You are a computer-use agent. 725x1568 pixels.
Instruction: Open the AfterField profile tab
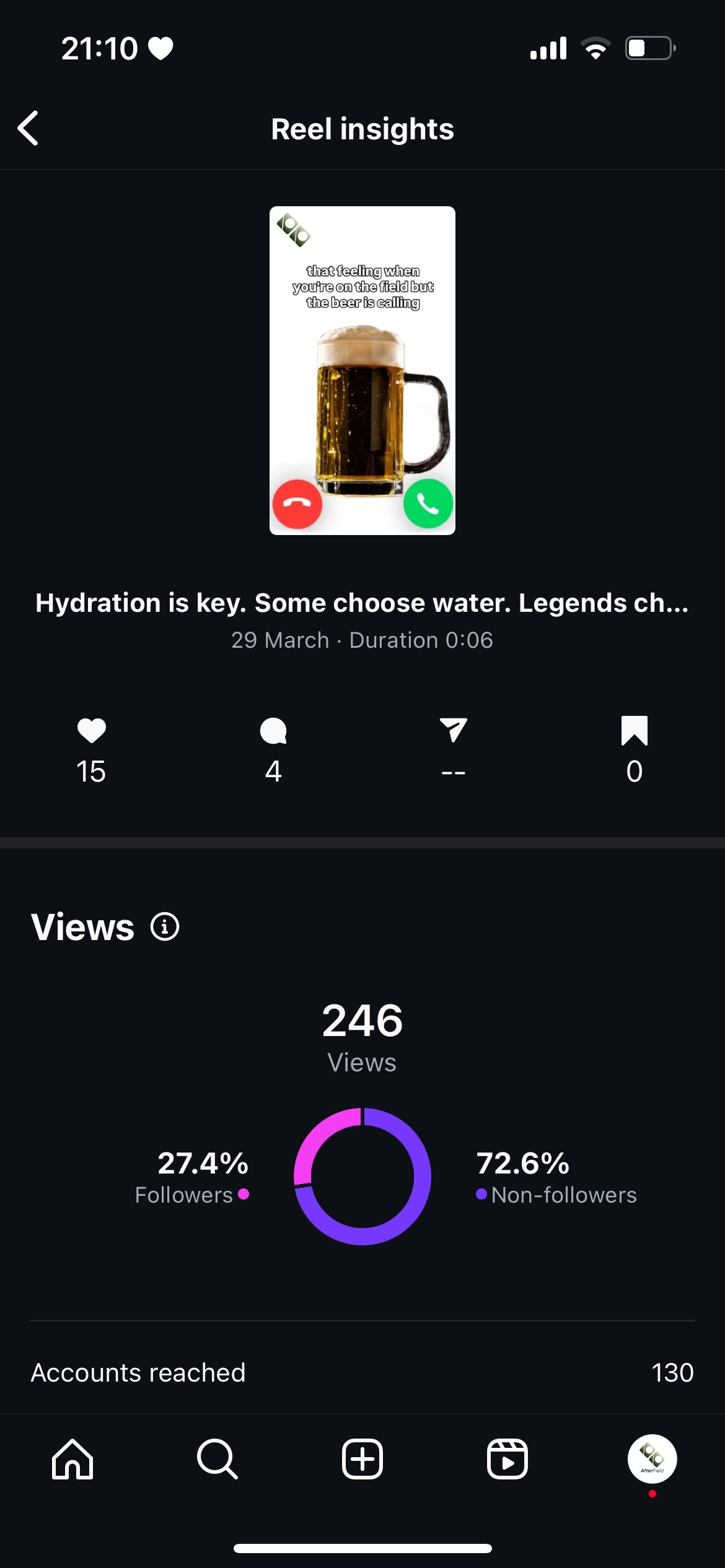pyautogui.click(x=652, y=1459)
